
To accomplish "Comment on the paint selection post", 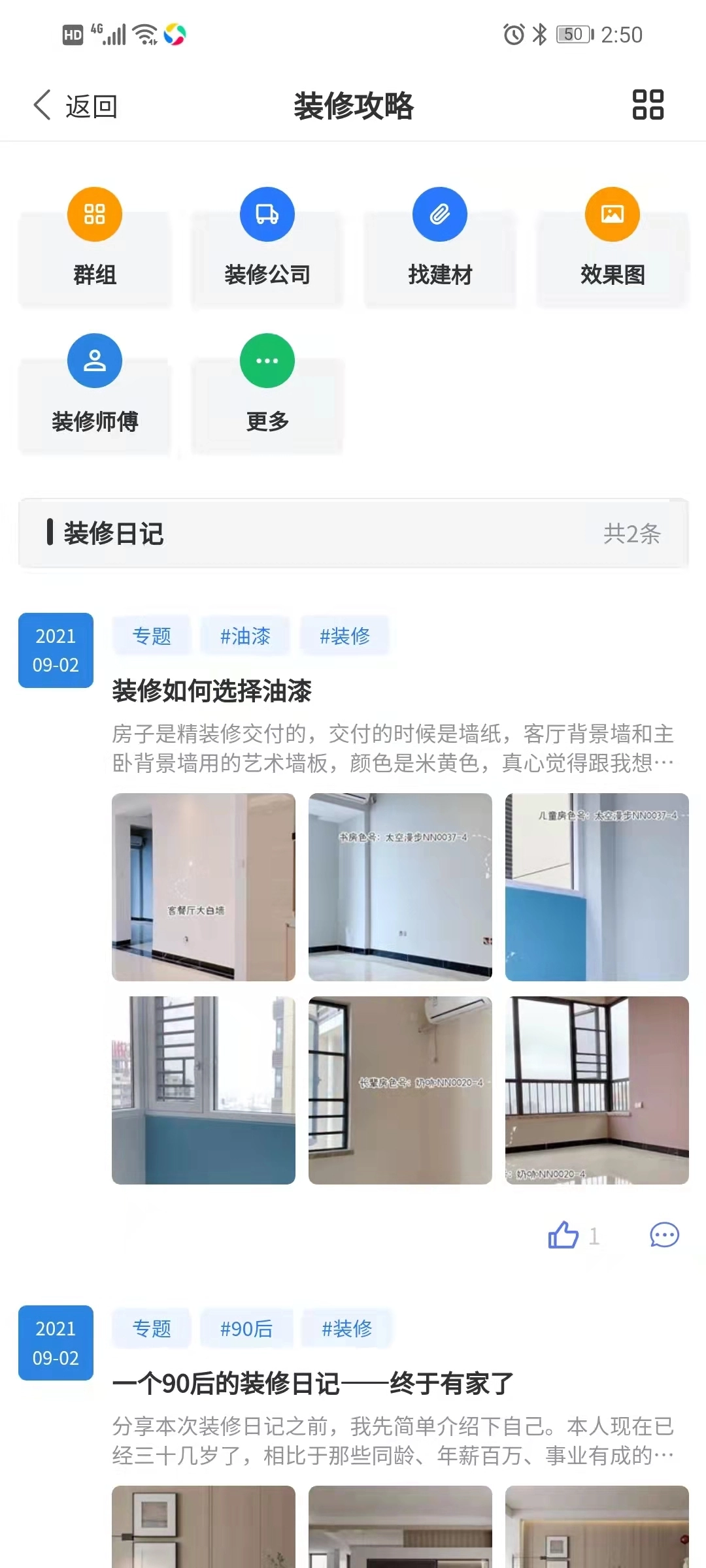I will [664, 1235].
